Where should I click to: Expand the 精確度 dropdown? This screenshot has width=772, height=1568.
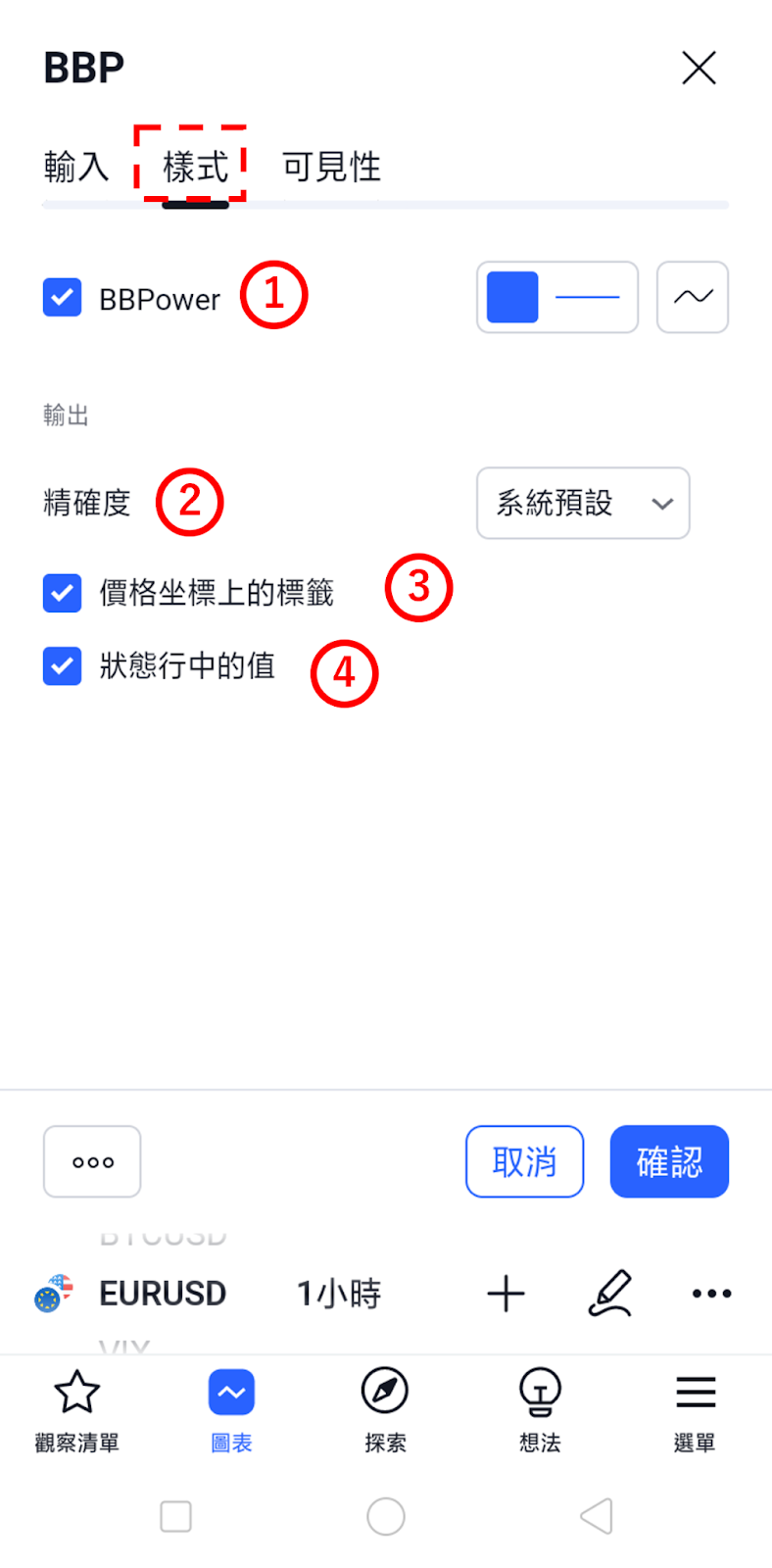pos(583,503)
